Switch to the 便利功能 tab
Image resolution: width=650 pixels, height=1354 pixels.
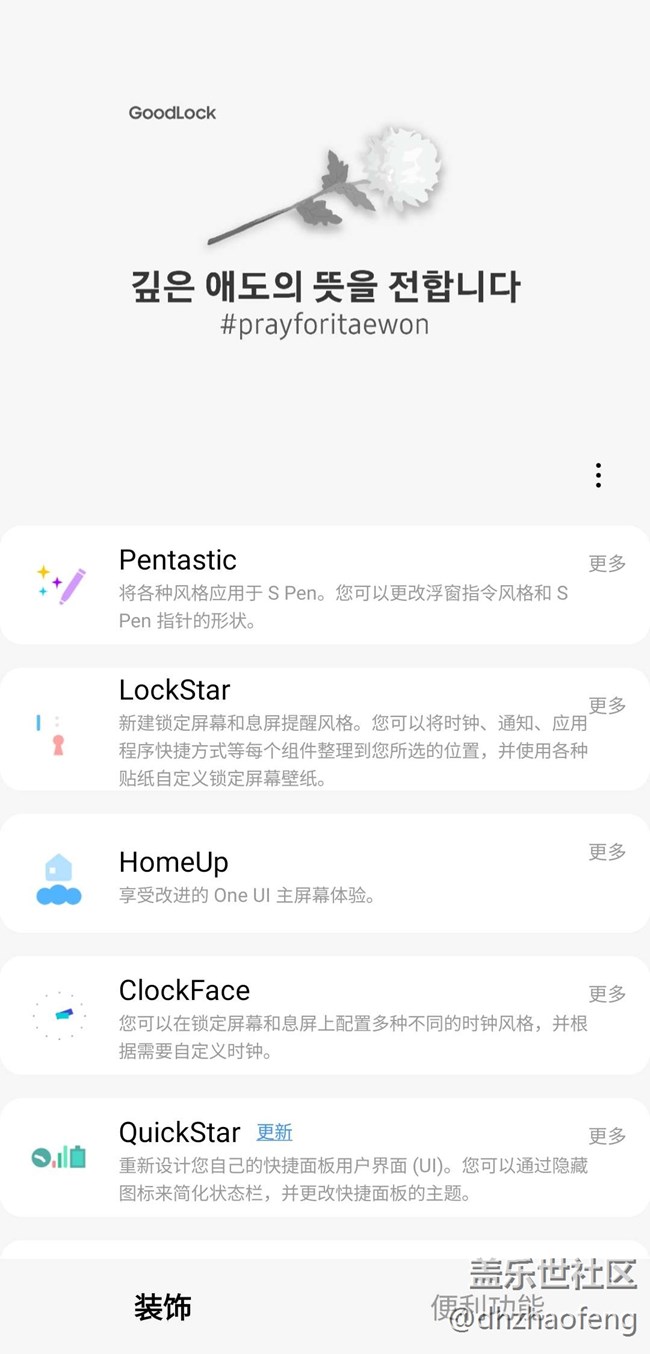(487, 1307)
